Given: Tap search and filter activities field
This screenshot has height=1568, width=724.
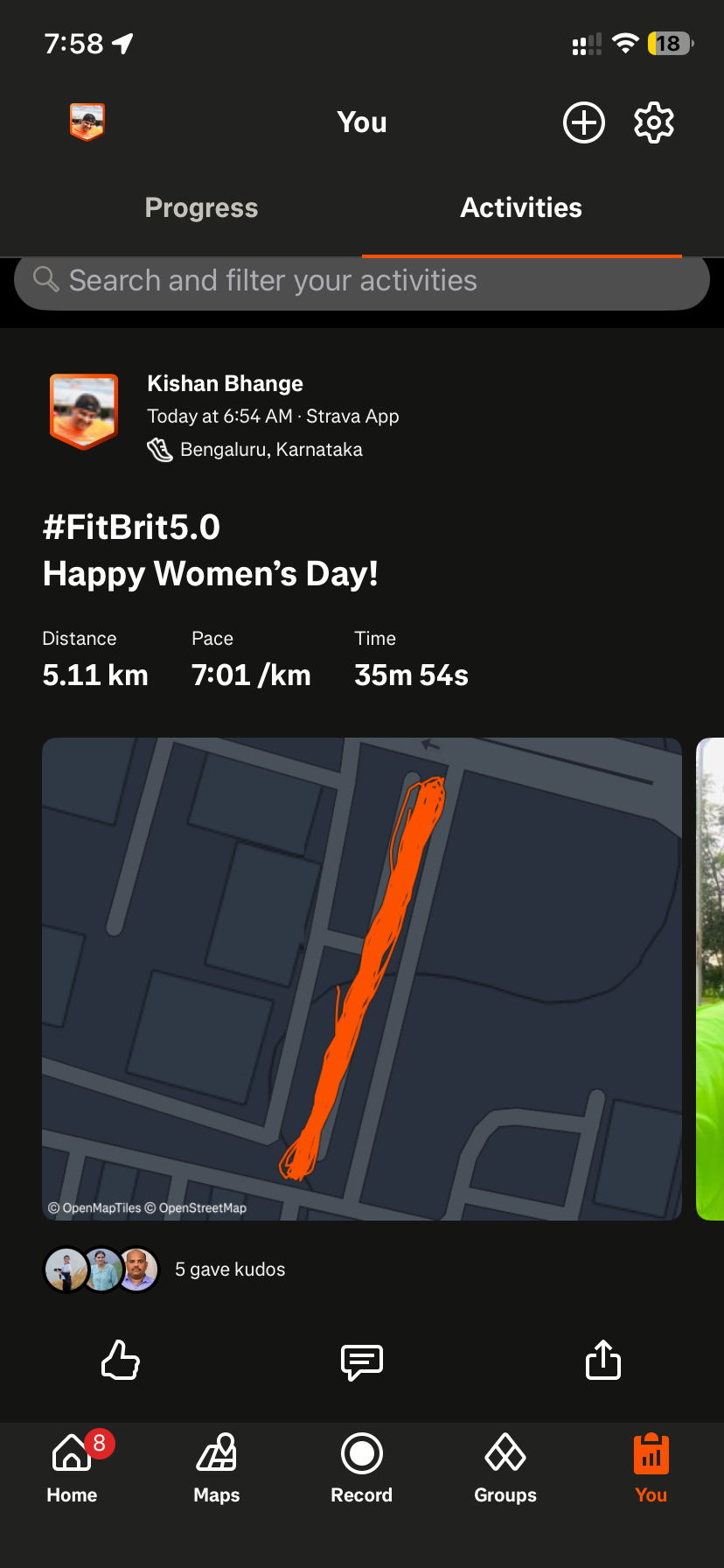Looking at the screenshot, I should tap(361, 281).
